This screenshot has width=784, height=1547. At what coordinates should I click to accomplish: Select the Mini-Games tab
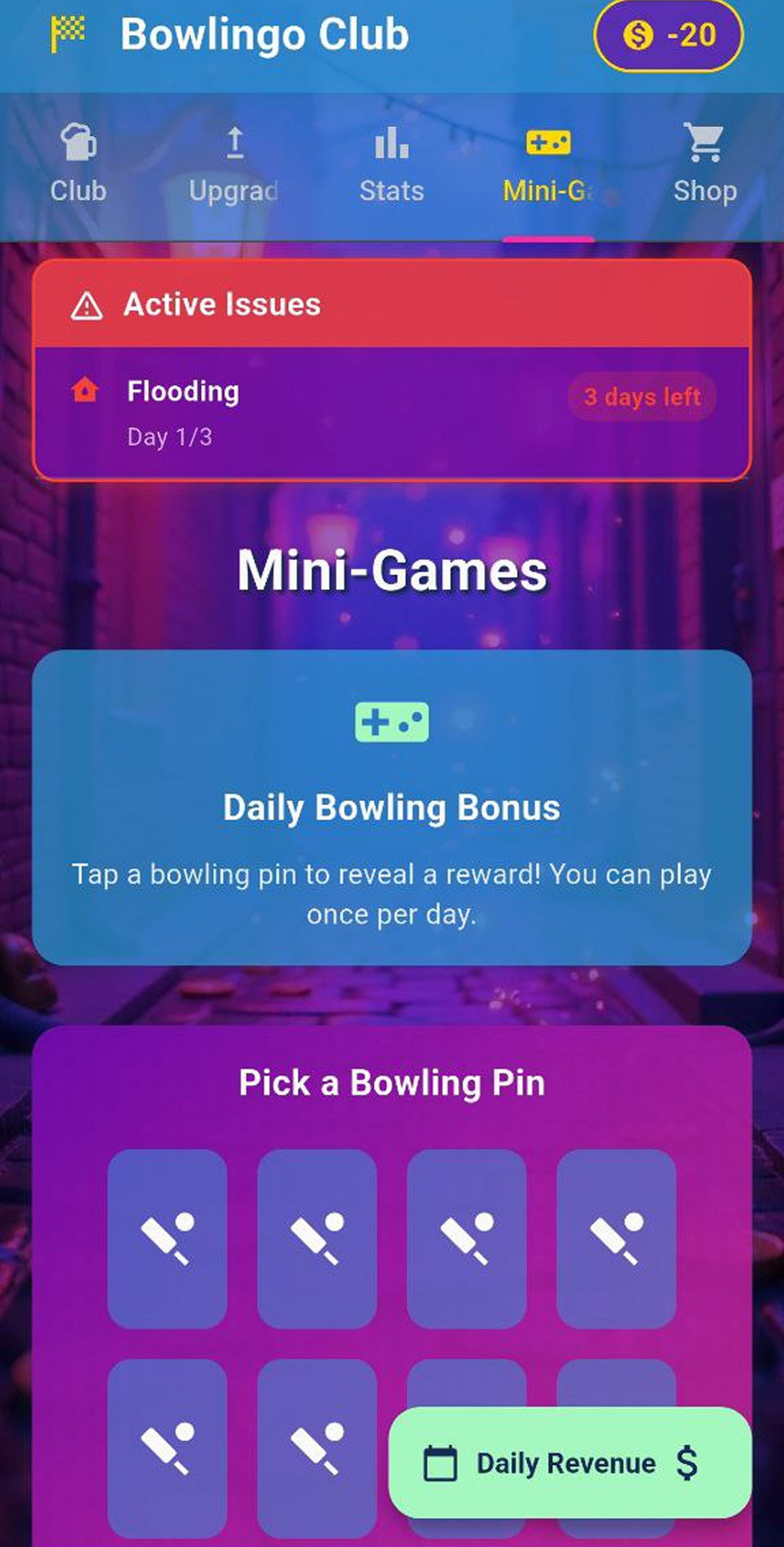[549, 166]
